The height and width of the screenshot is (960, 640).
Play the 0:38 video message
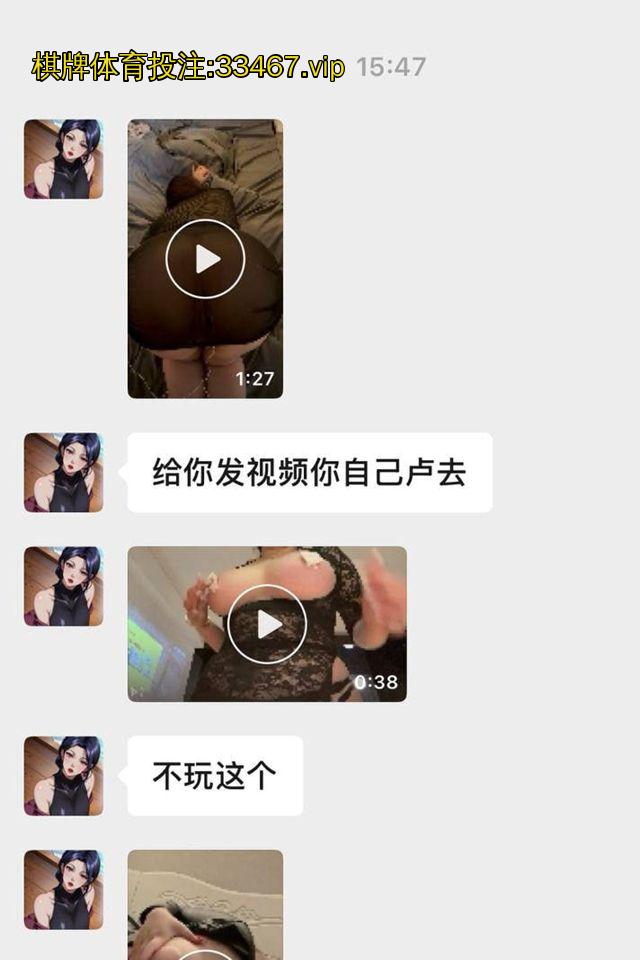click(x=267, y=624)
